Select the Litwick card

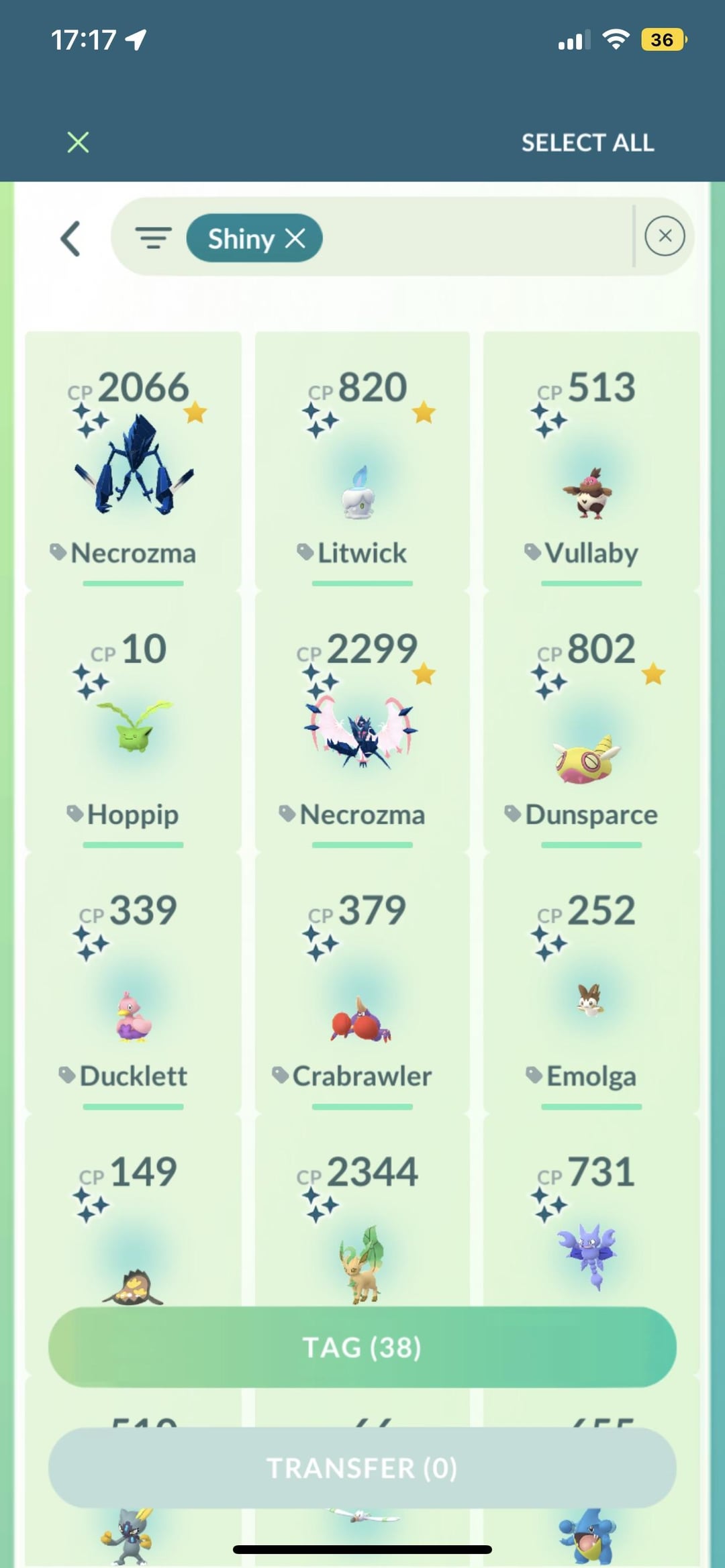pyautogui.click(x=362, y=463)
